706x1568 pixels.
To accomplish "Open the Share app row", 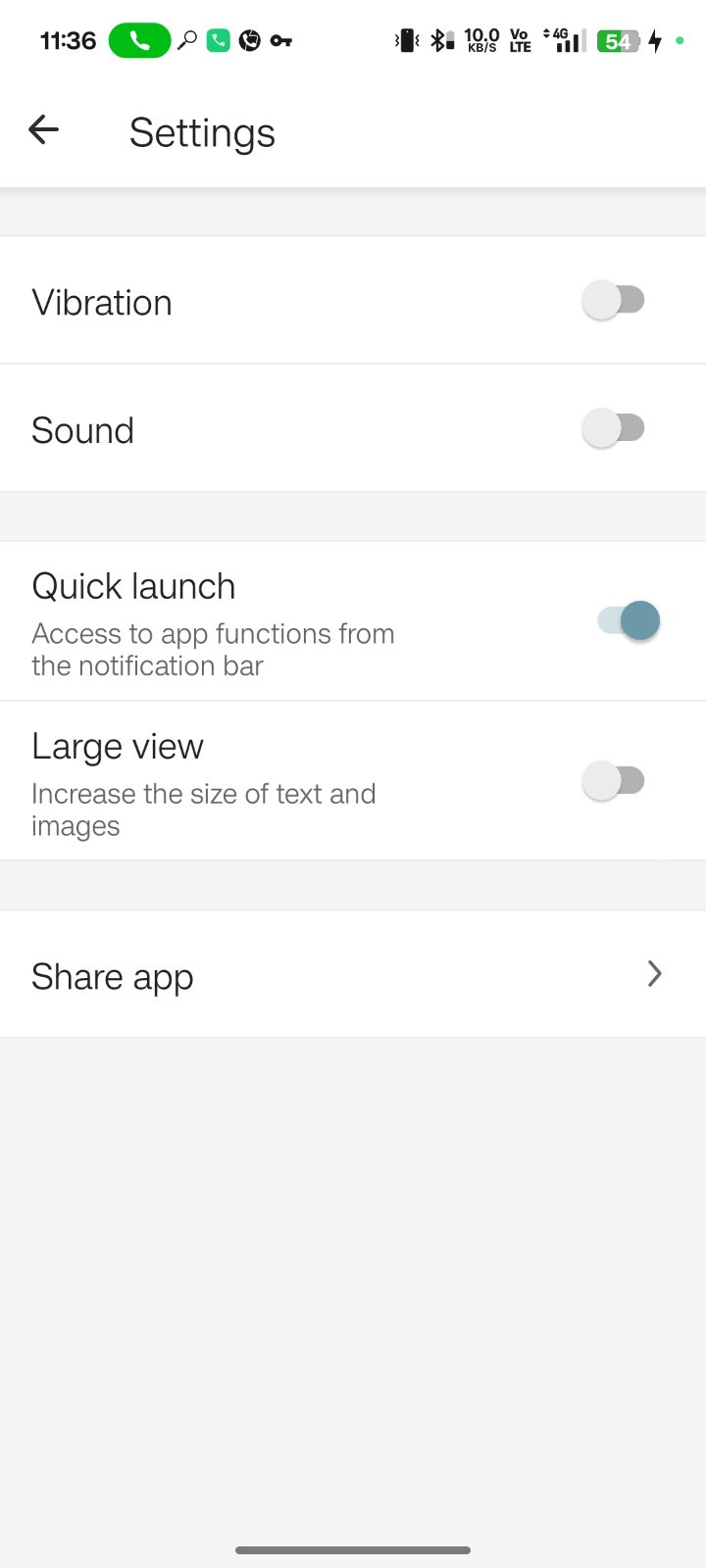I will point(353,975).
